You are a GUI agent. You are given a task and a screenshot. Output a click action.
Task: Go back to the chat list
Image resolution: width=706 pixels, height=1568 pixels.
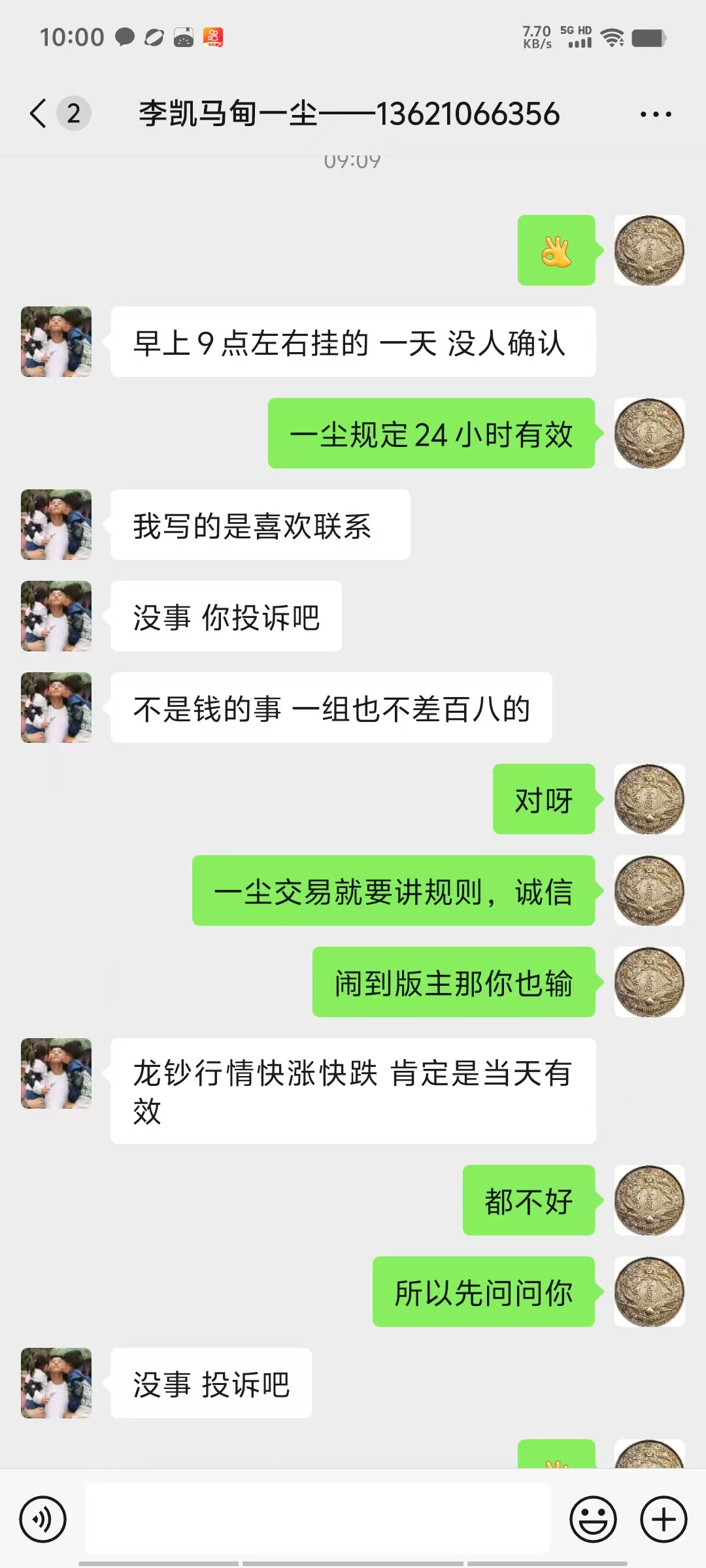click(39, 114)
